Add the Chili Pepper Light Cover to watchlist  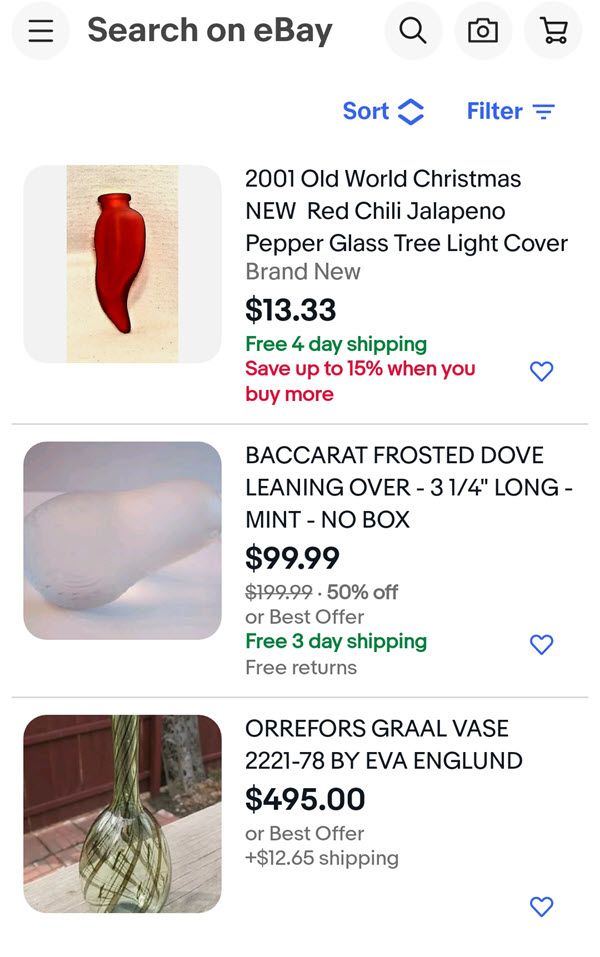click(x=541, y=372)
